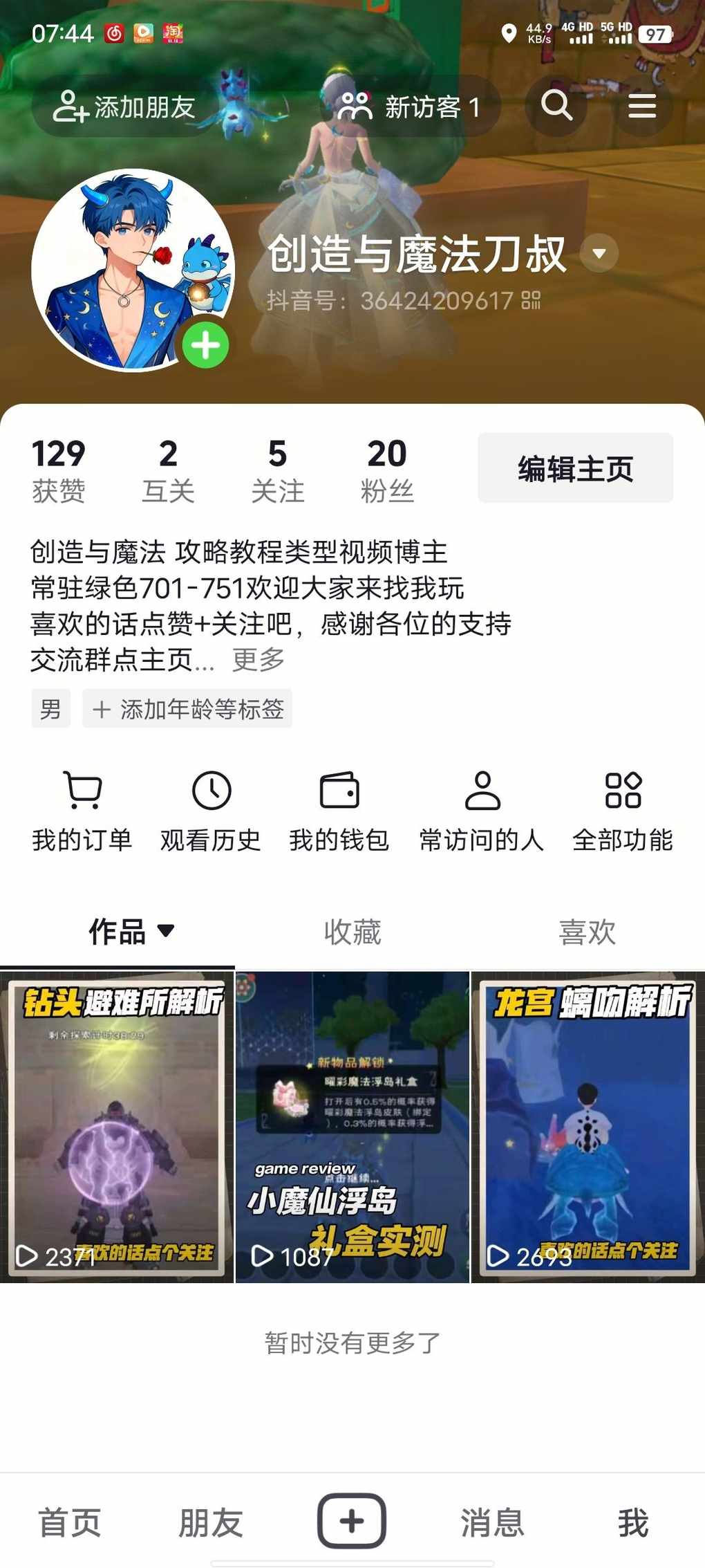Expand the bio with 更多

(x=258, y=660)
